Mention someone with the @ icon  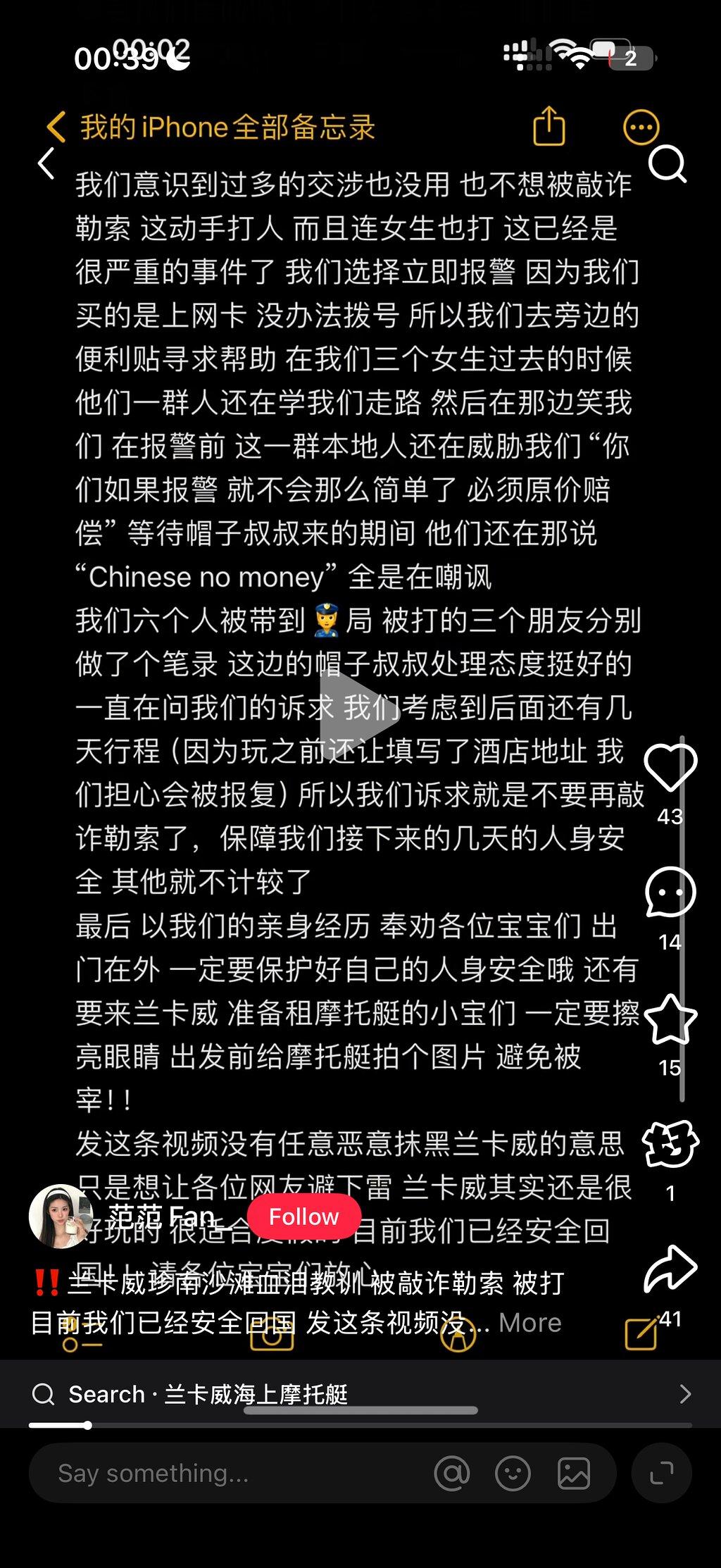click(452, 1473)
